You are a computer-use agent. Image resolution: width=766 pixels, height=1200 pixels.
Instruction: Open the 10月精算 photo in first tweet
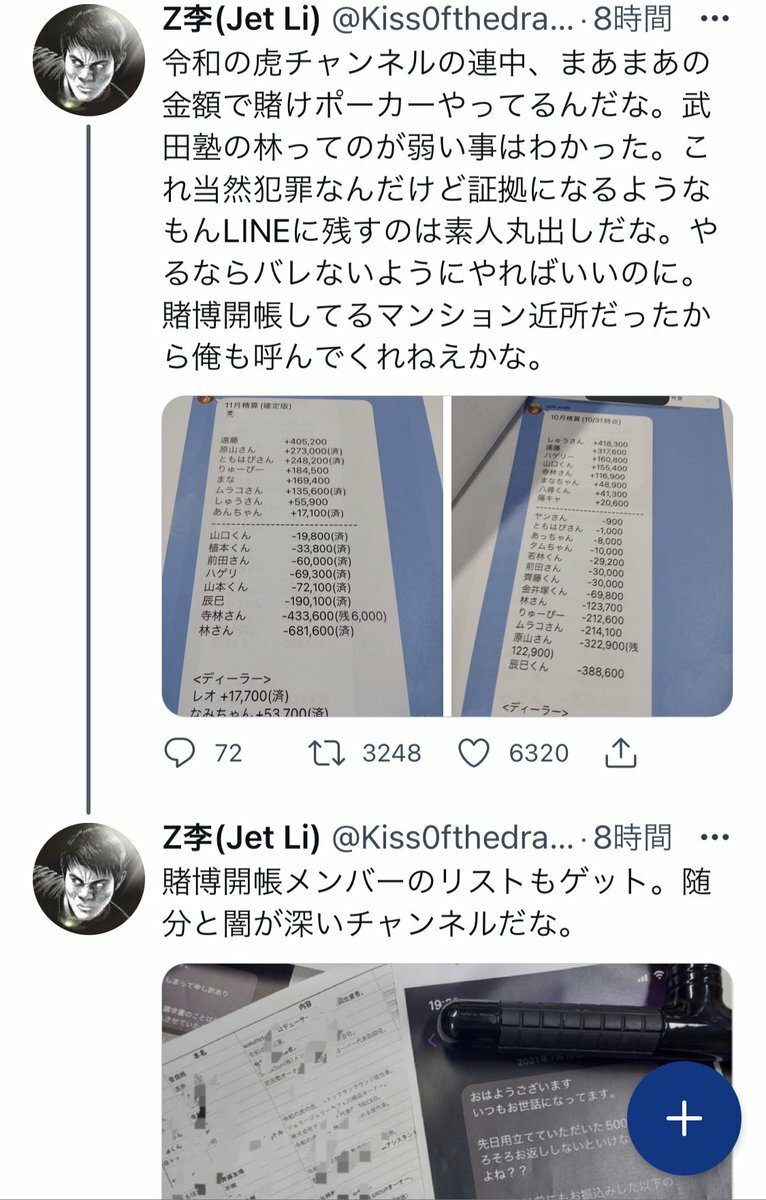click(x=592, y=556)
